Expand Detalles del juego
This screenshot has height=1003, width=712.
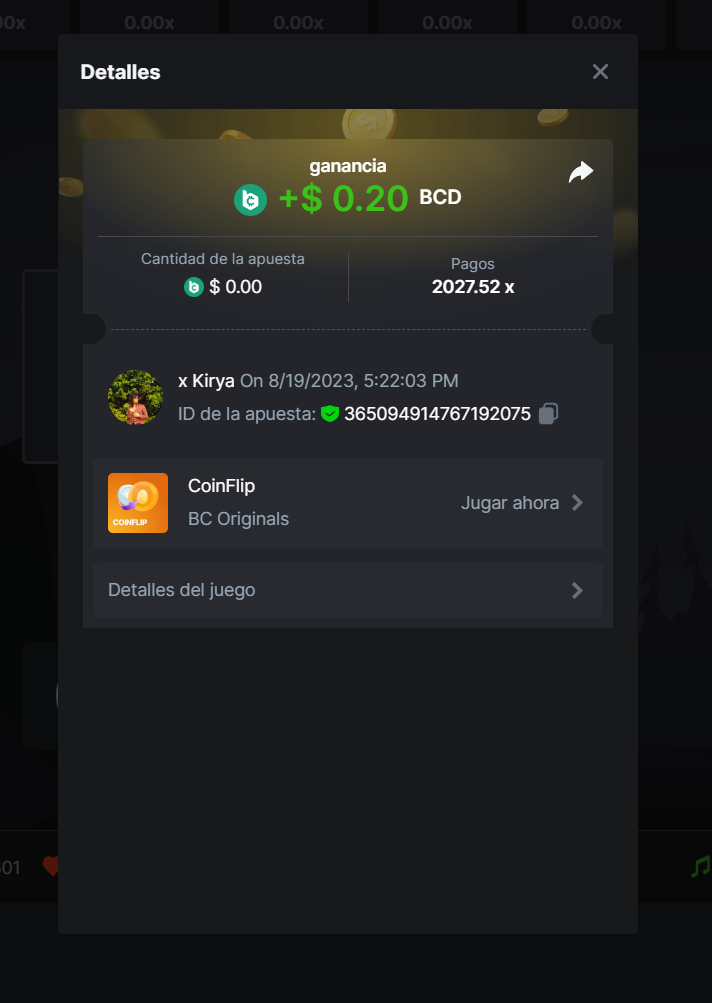[347, 590]
